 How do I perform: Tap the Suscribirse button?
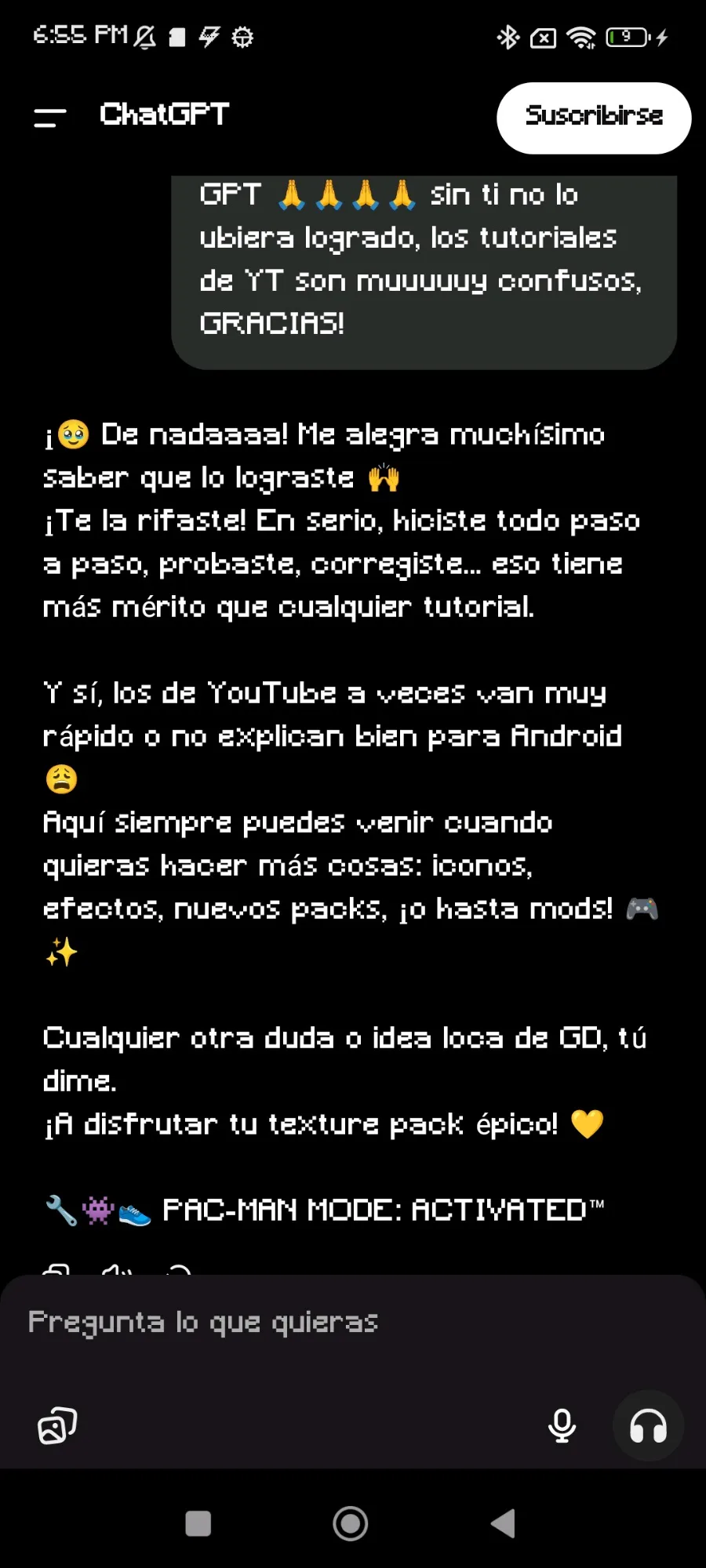(594, 118)
